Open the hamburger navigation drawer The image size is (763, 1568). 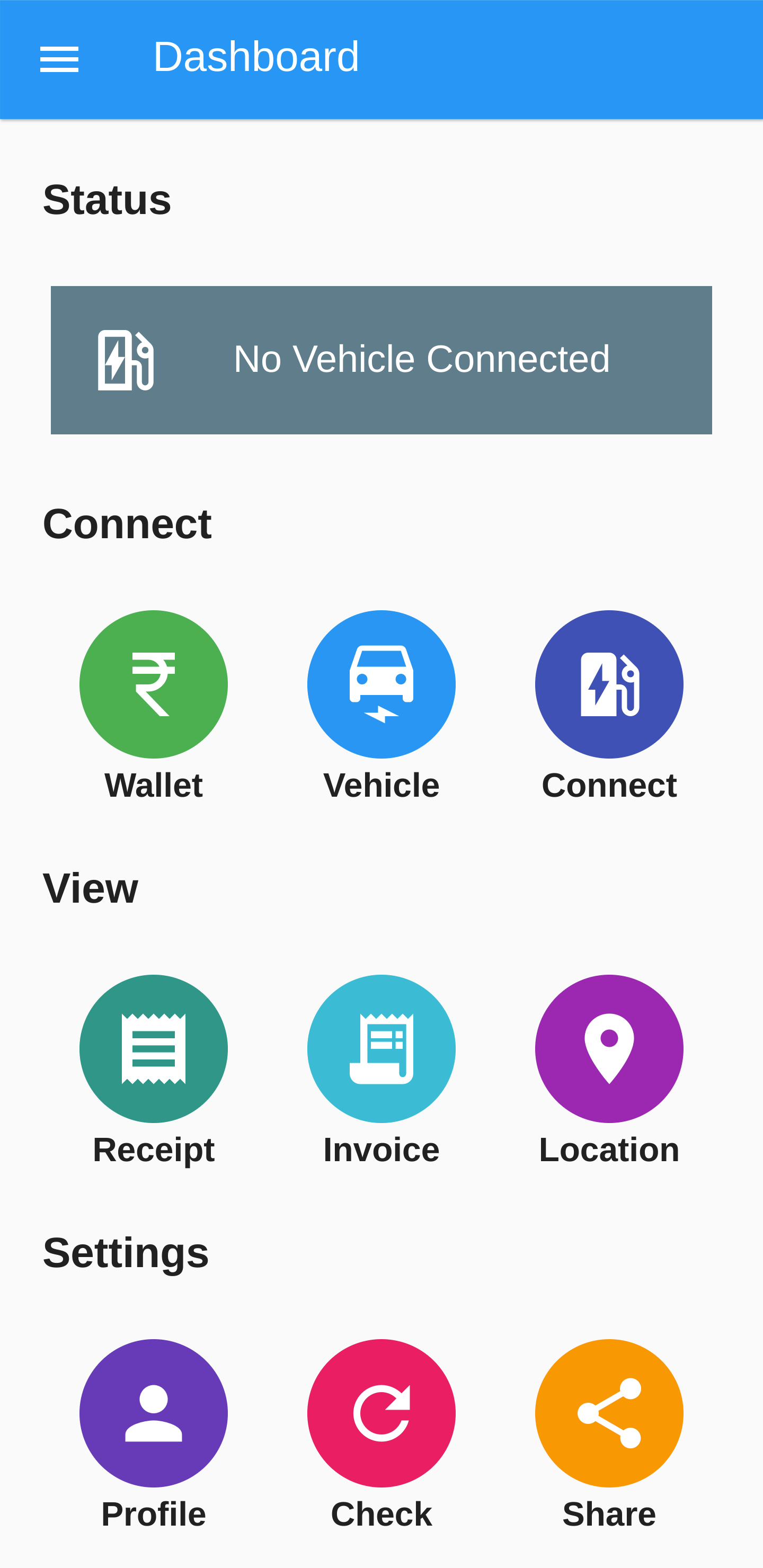click(59, 59)
